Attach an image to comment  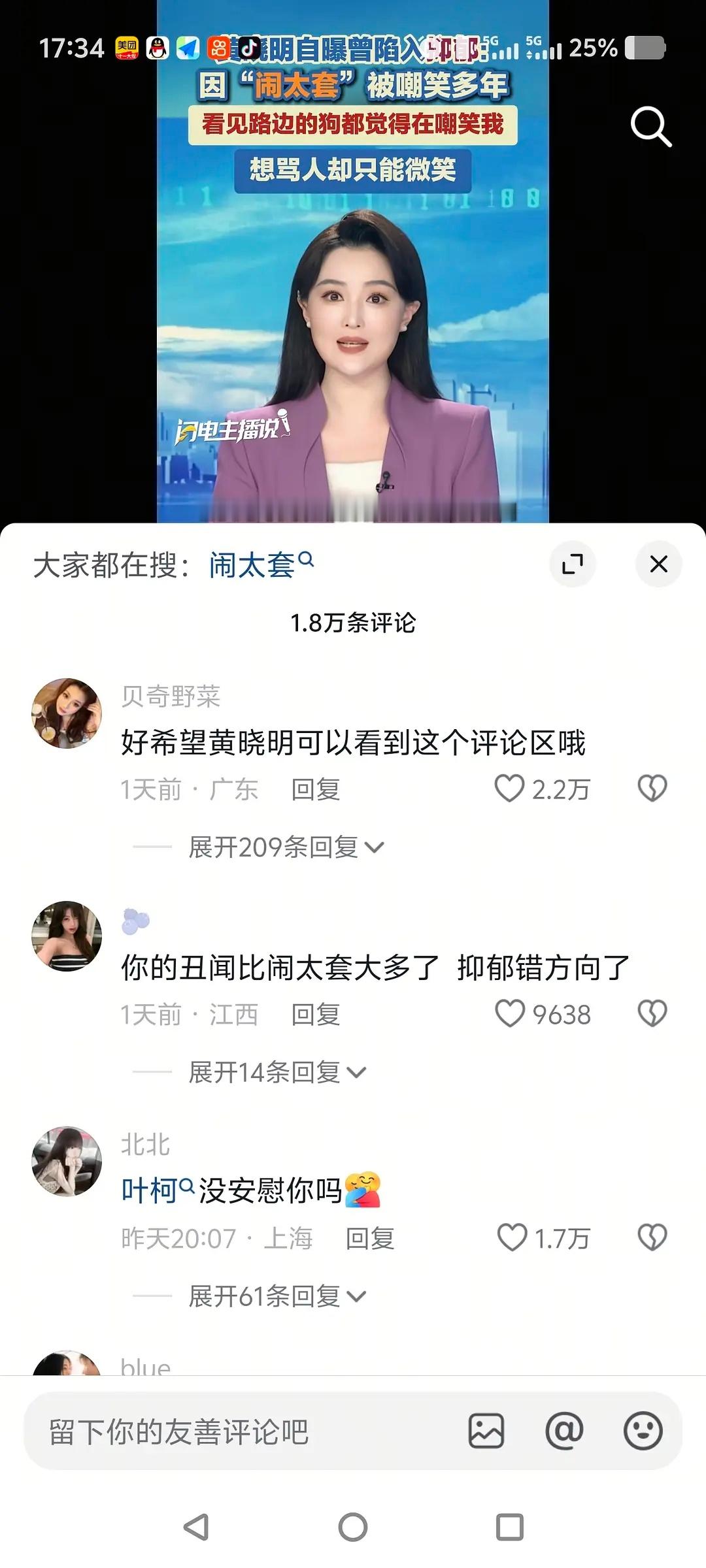click(x=486, y=1431)
